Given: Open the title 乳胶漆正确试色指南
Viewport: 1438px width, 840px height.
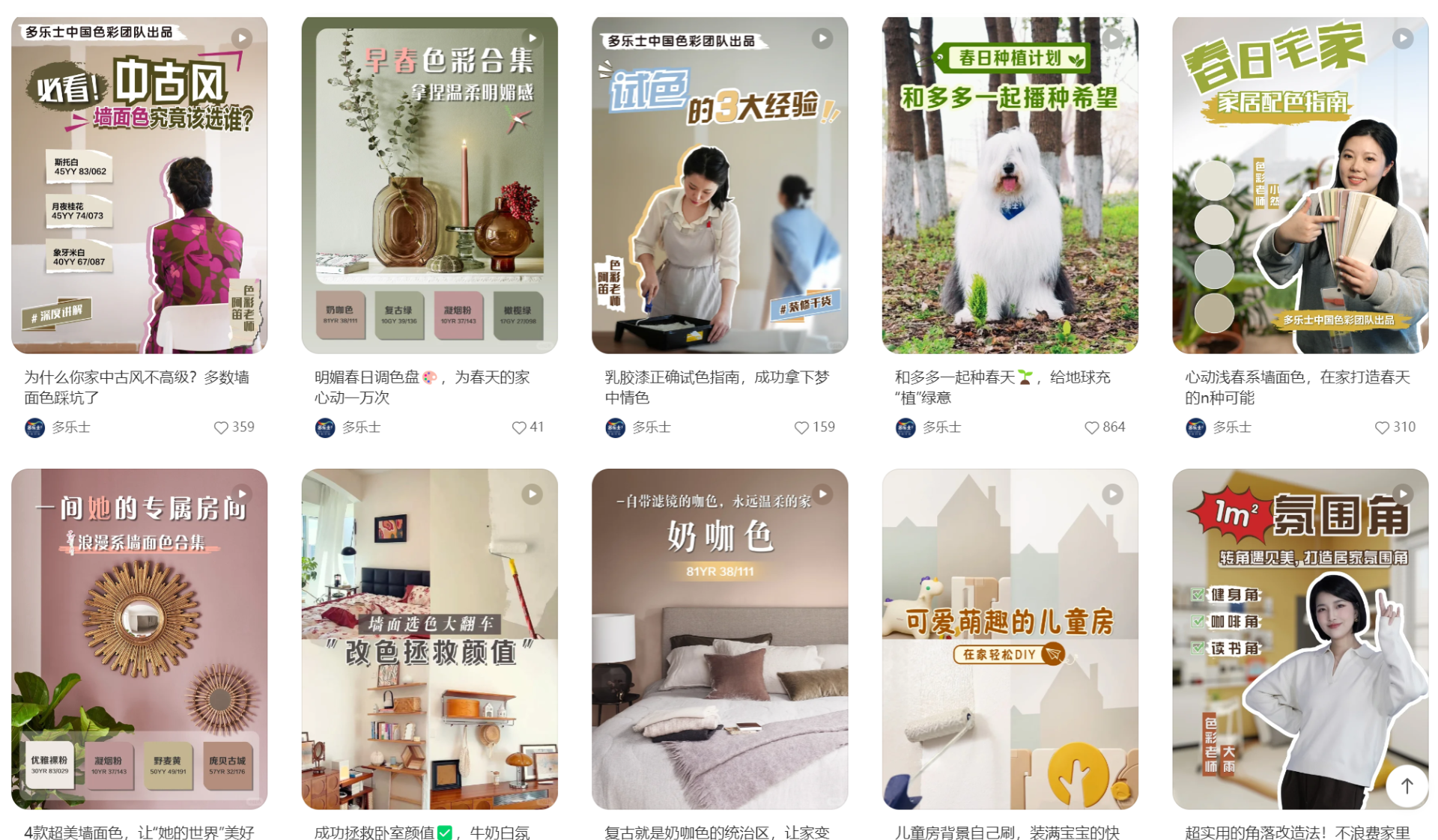Looking at the screenshot, I should click(717, 387).
